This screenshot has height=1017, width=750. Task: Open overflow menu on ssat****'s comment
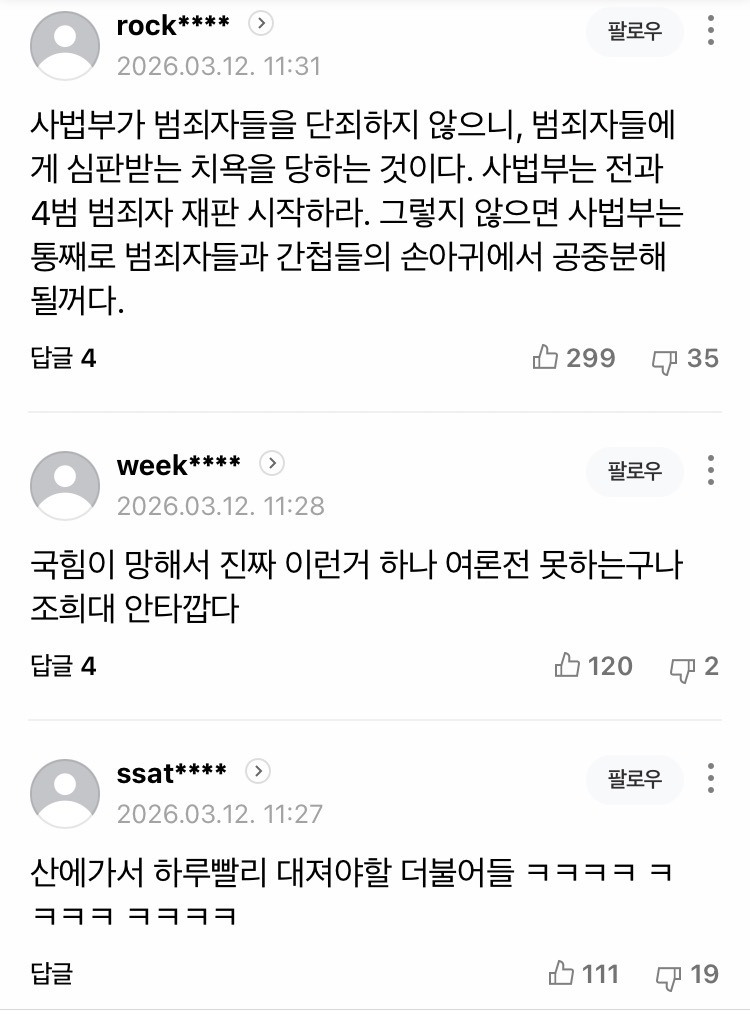(x=711, y=778)
